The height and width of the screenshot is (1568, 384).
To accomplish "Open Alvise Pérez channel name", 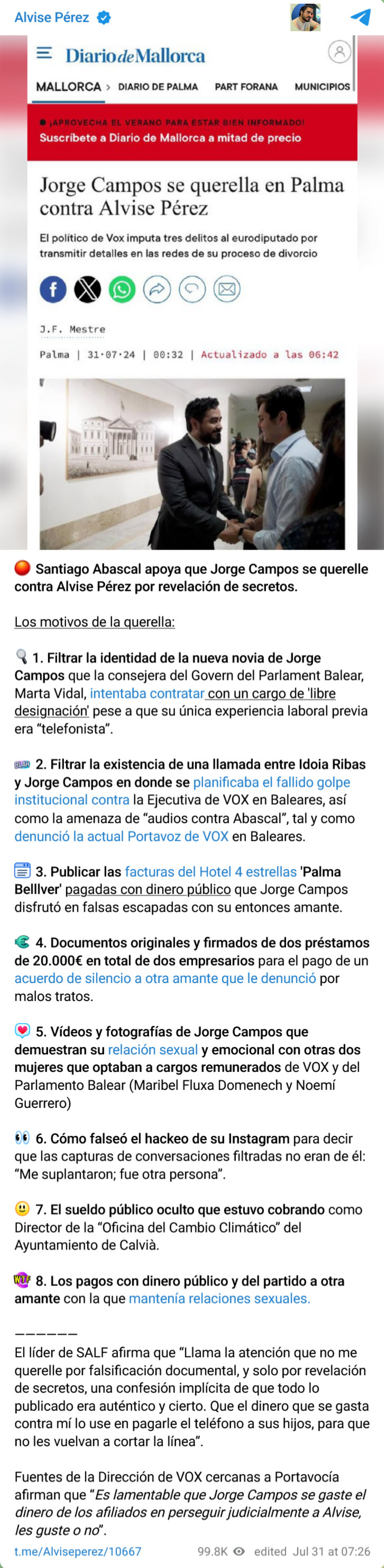I will [x=52, y=17].
